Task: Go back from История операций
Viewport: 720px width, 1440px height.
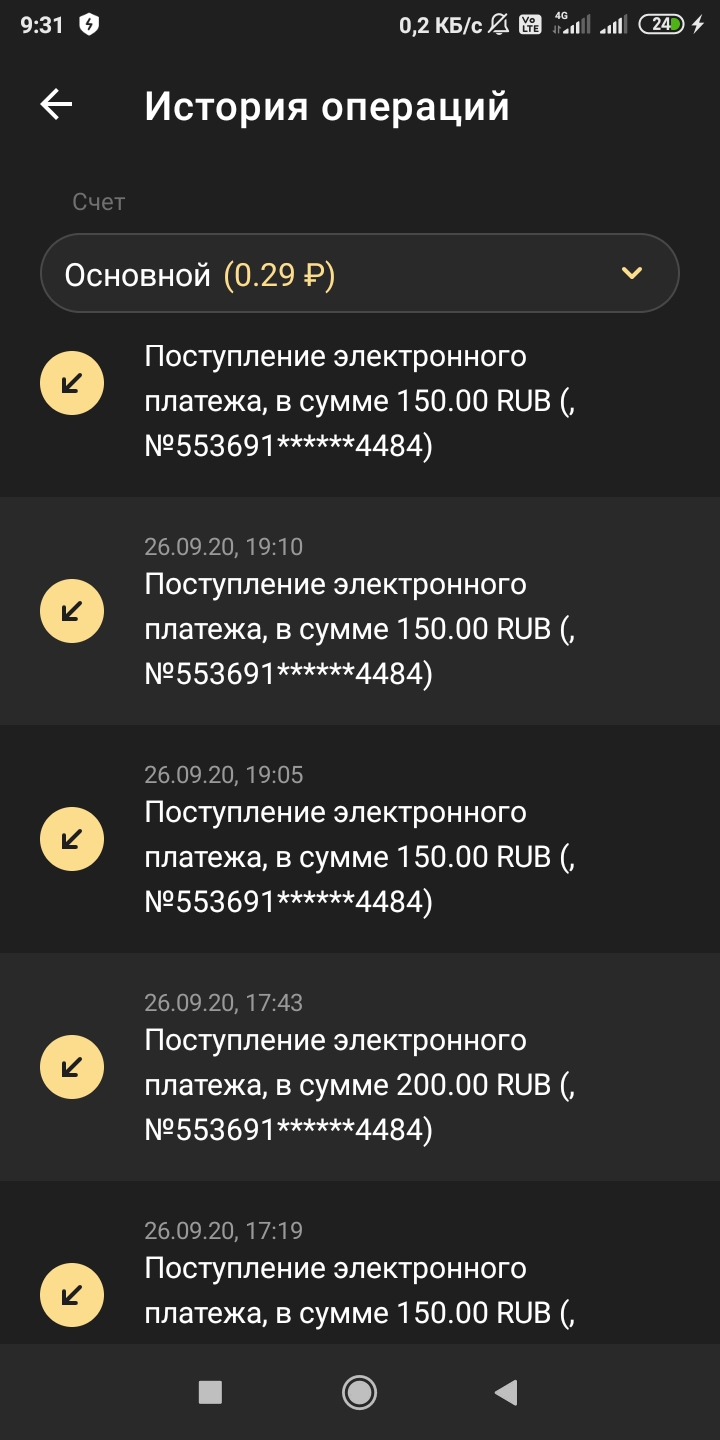Action: (x=57, y=105)
